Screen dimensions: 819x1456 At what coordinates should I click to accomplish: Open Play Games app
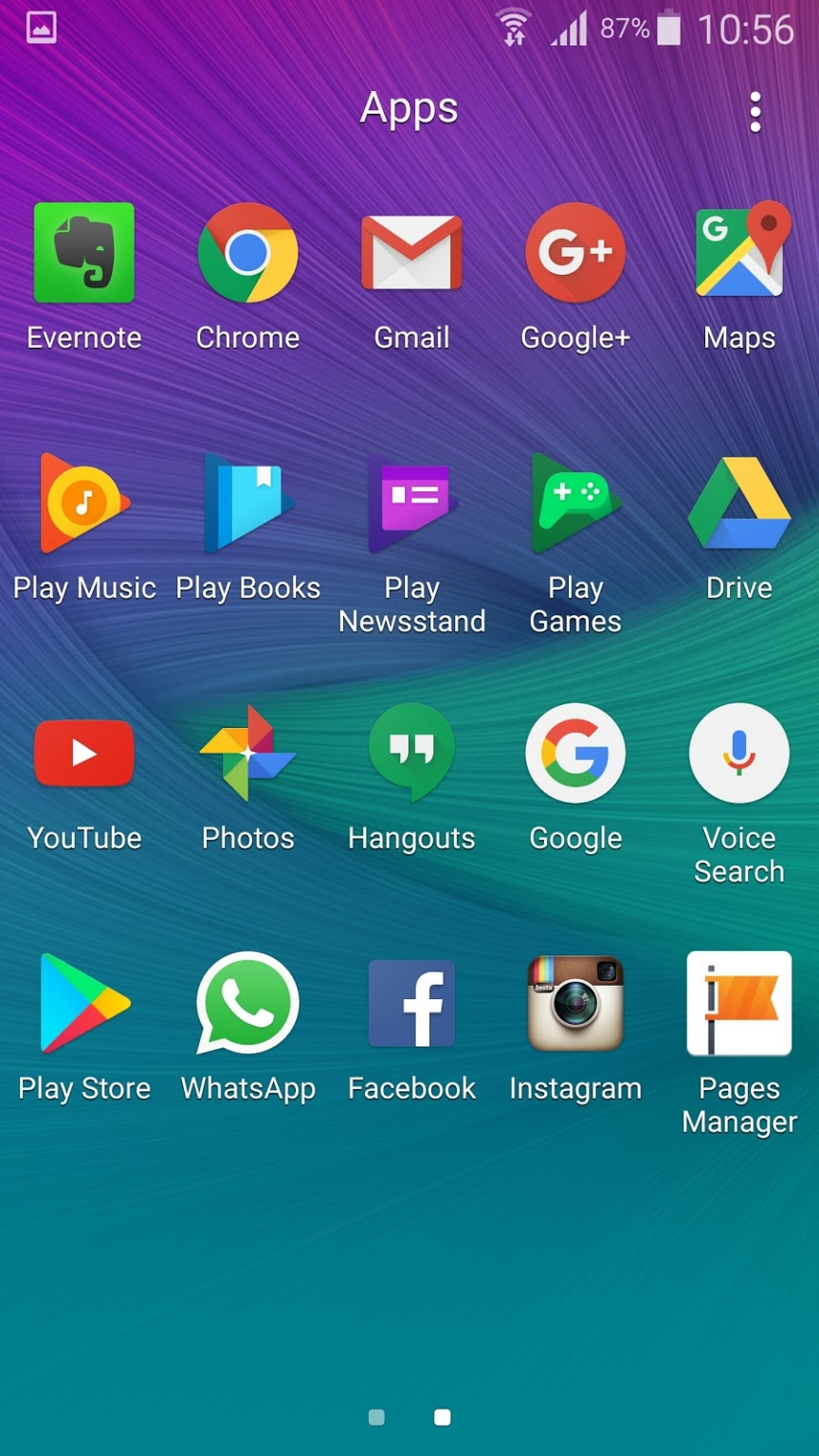pyautogui.click(x=575, y=503)
